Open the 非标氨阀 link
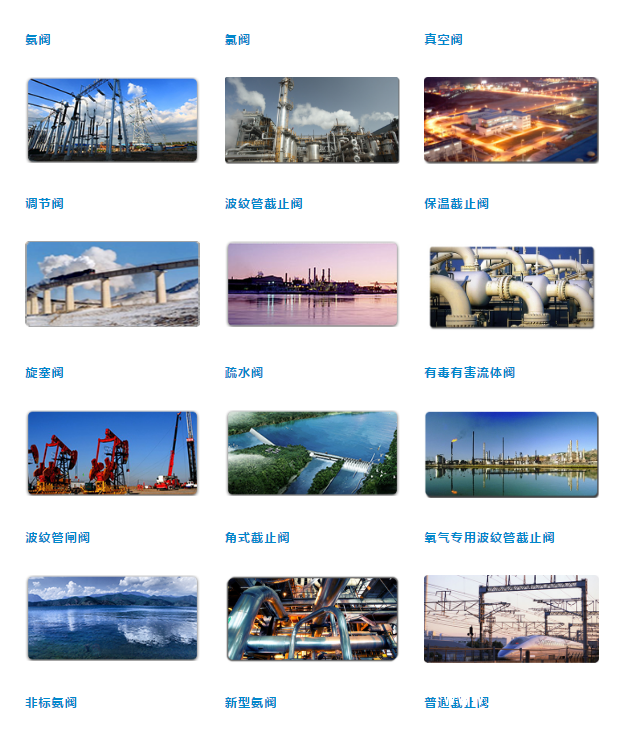The width and height of the screenshot is (634, 736). (x=51, y=703)
